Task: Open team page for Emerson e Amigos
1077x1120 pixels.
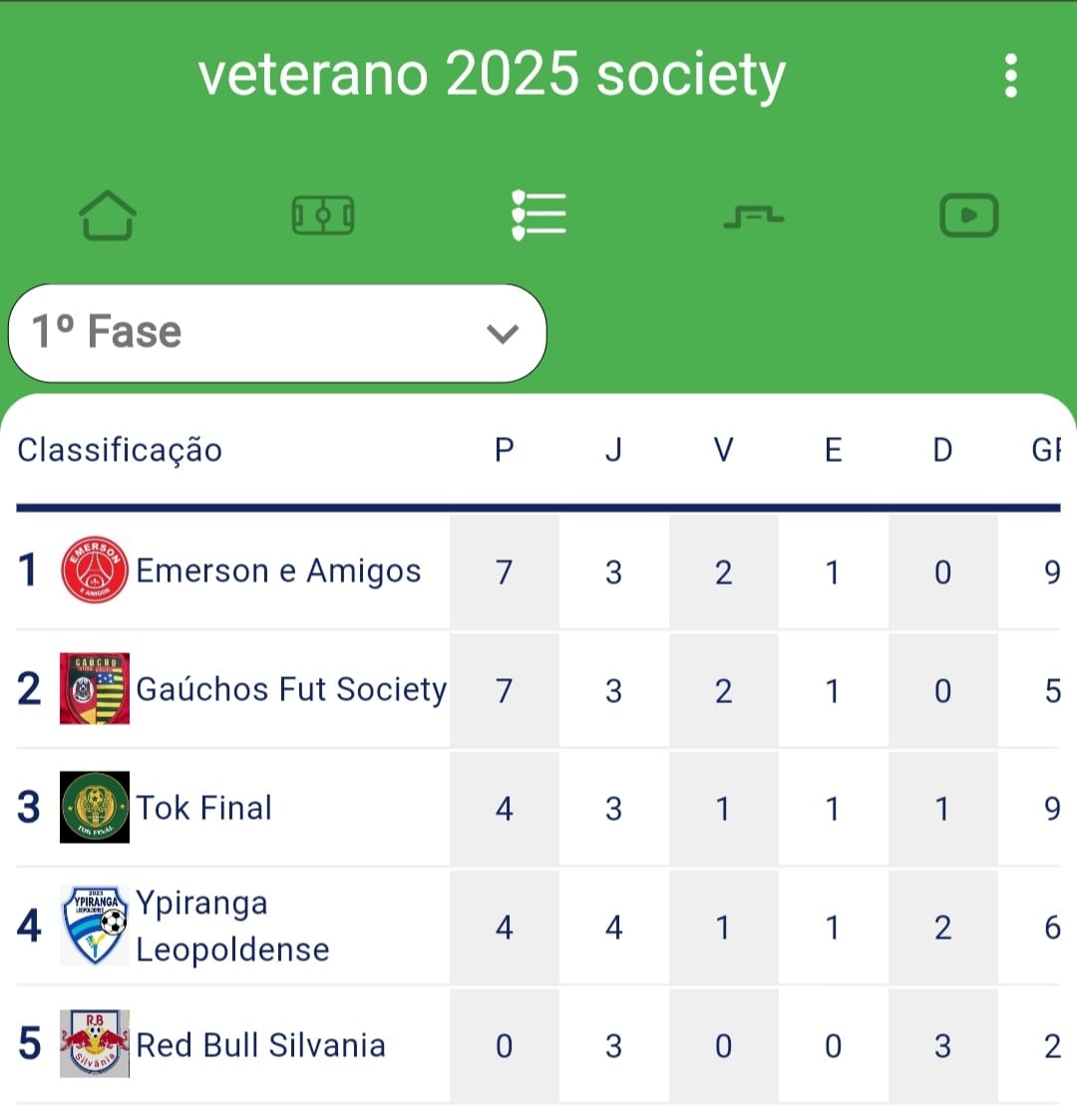Action: pyautogui.click(x=280, y=571)
